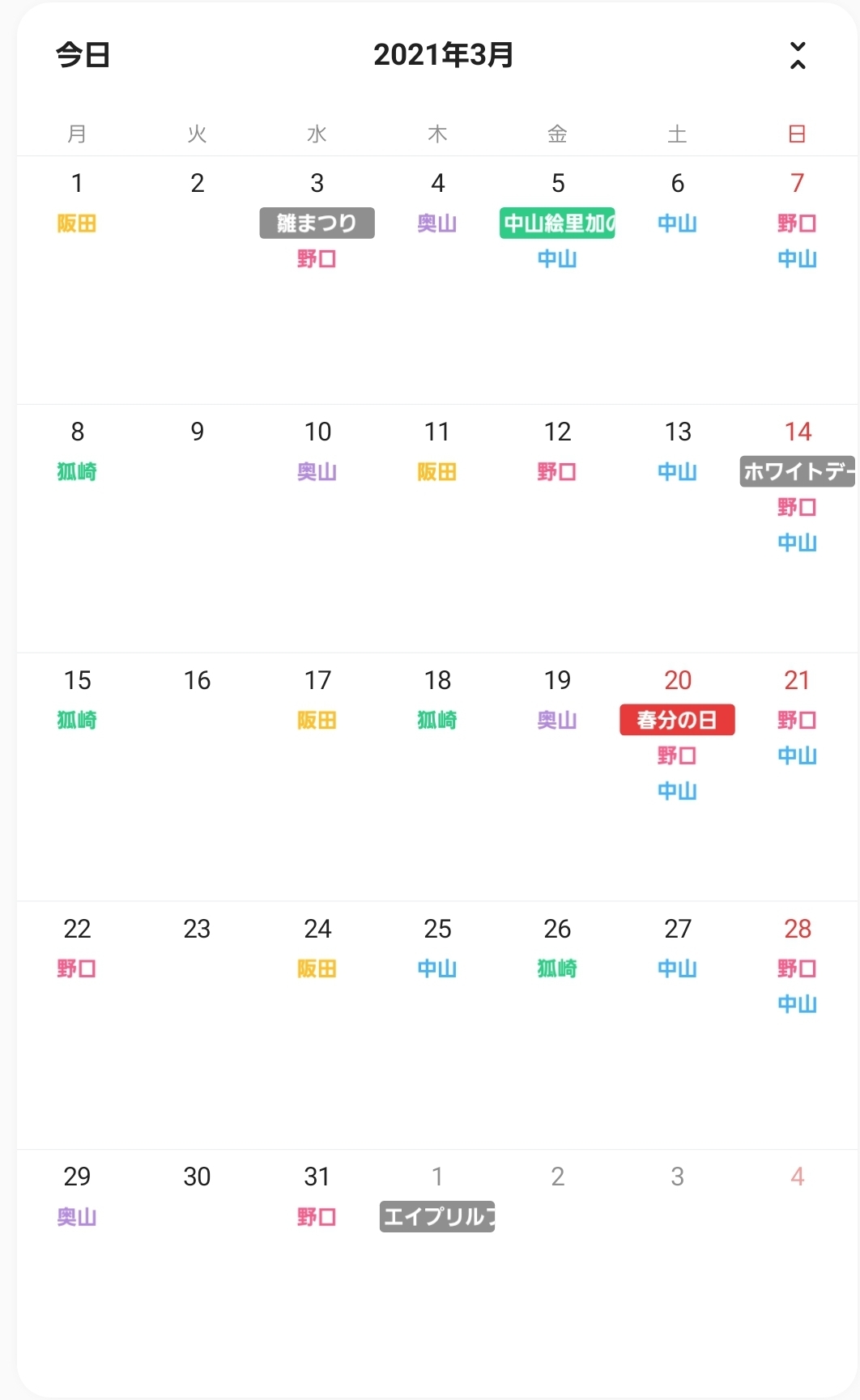Open the 狐崎 entry on March 8
This screenshot has height=1400, width=860.
click(77, 471)
